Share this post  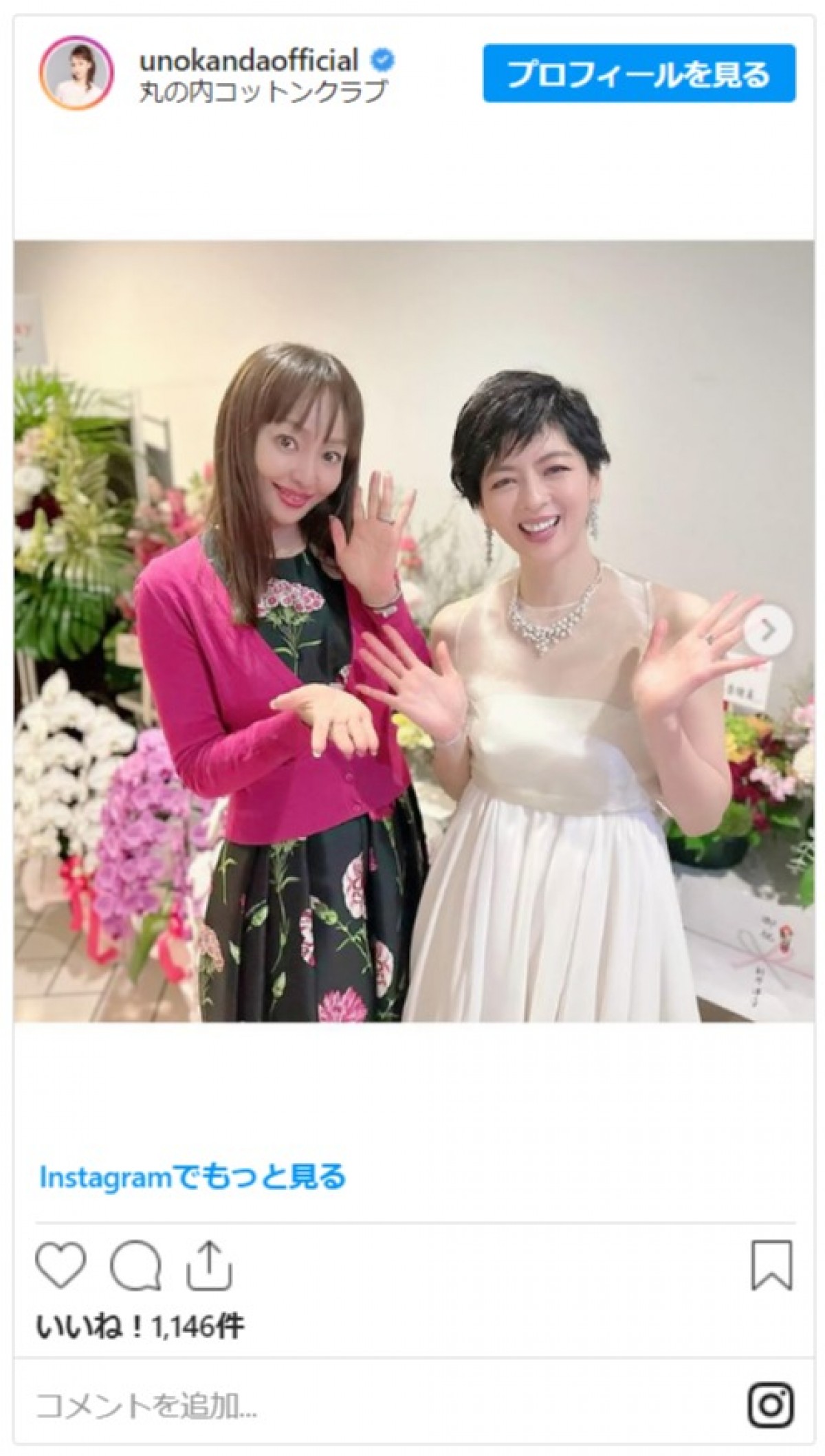pos(209,1265)
